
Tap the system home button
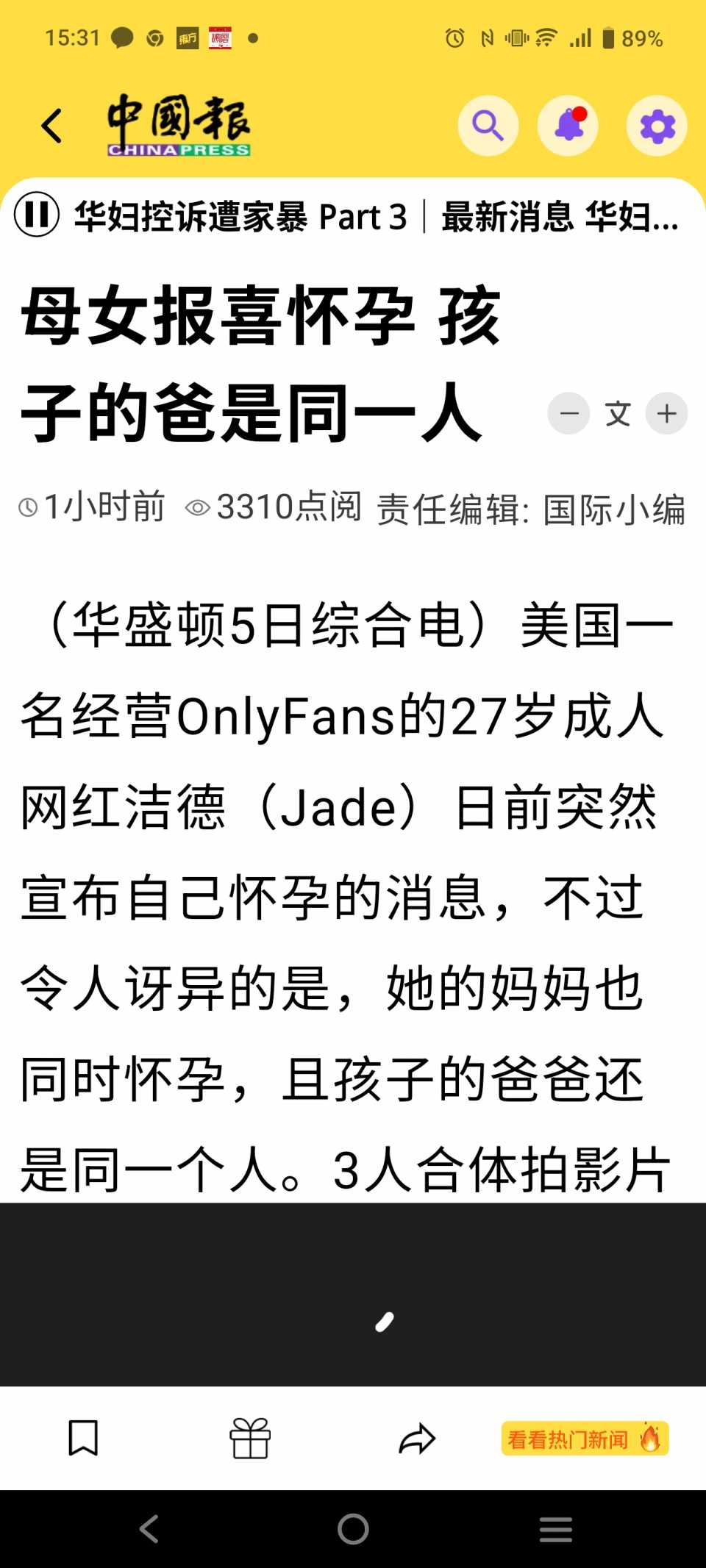[353, 1530]
